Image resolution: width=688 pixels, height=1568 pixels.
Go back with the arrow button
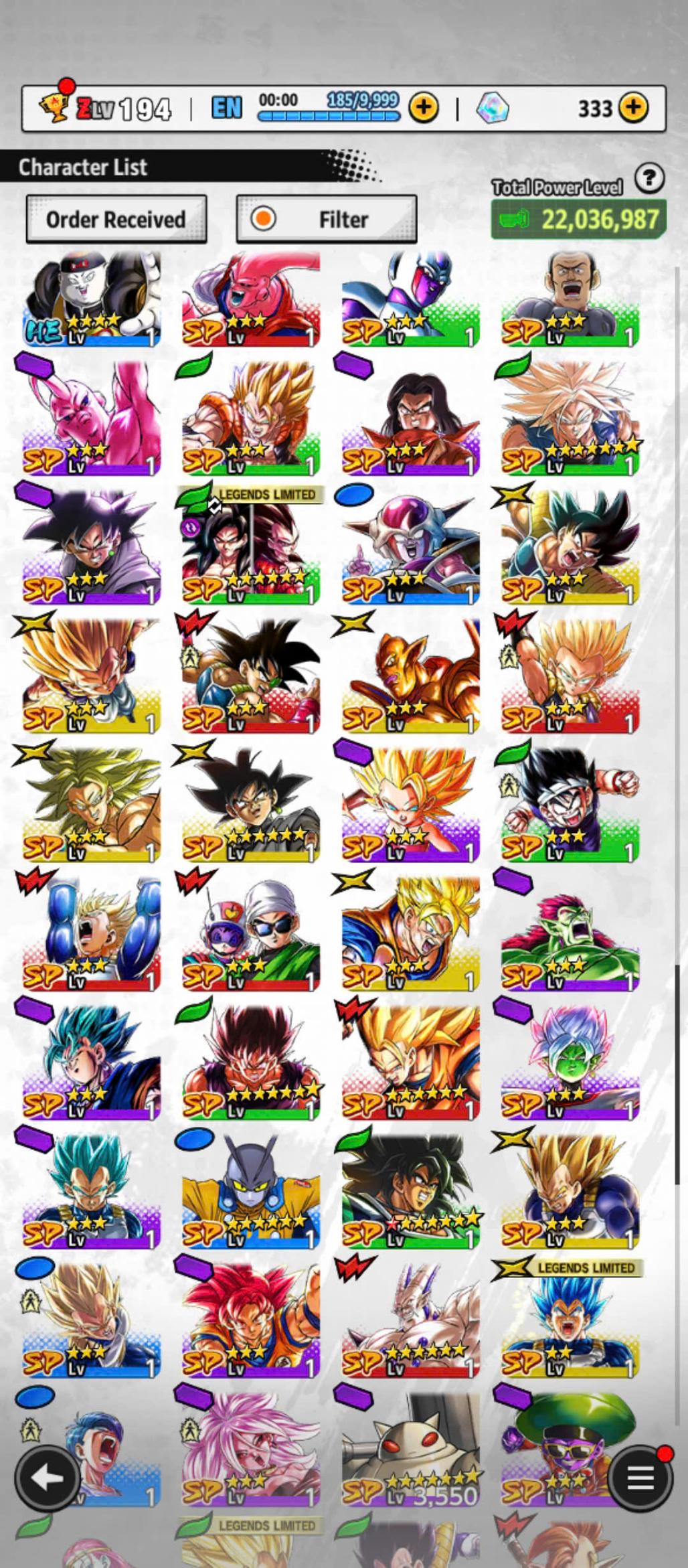pyautogui.click(x=47, y=1477)
